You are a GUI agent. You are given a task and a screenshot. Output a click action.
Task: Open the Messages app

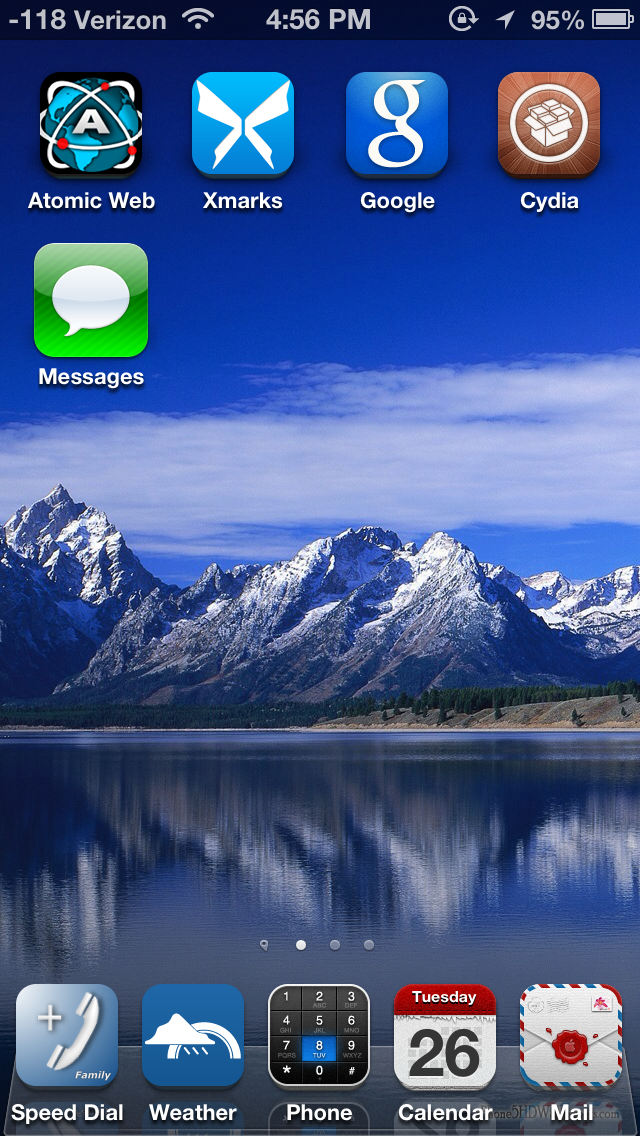[x=91, y=300]
